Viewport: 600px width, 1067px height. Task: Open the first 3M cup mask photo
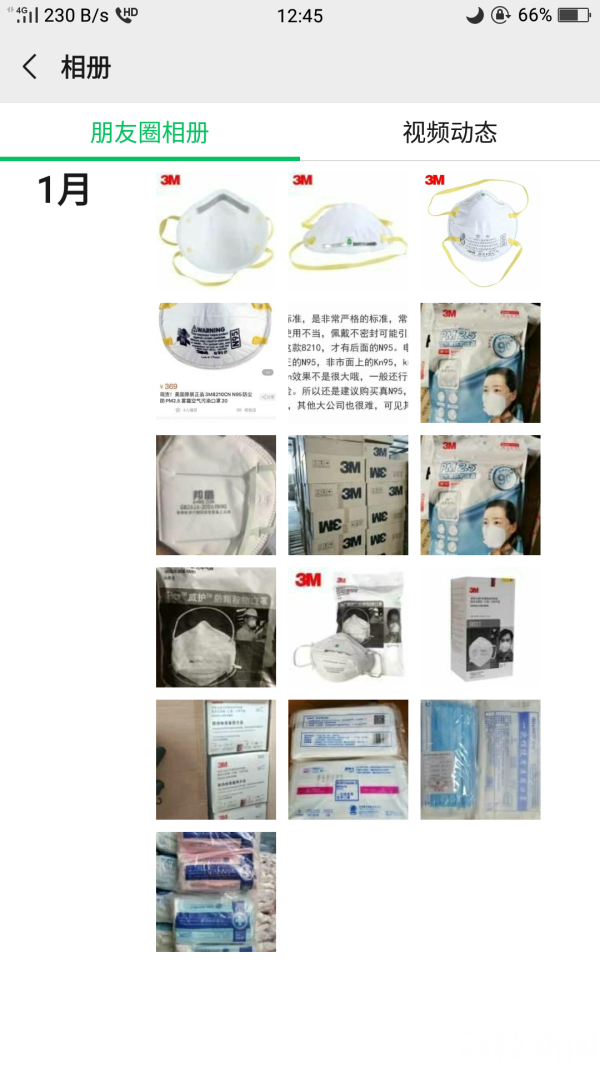coord(216,230)
